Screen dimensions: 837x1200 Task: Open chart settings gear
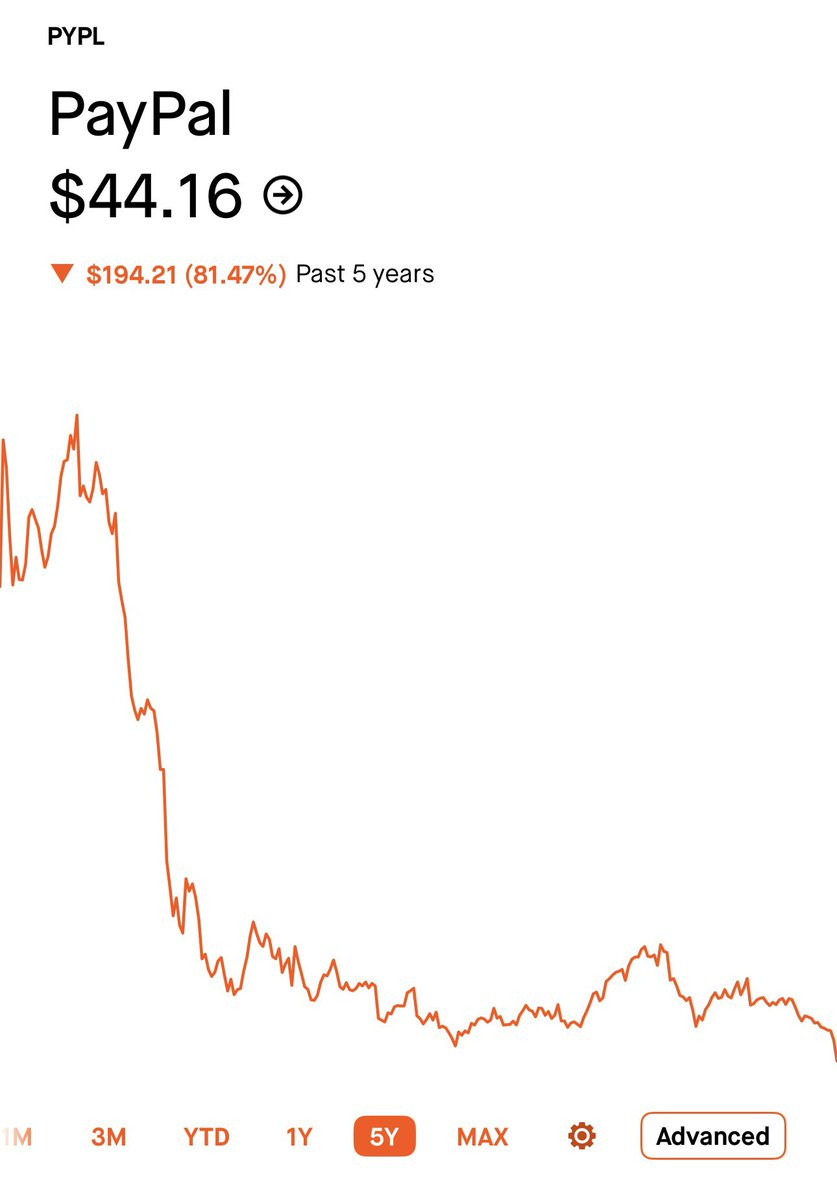[x=582, y=1136]
